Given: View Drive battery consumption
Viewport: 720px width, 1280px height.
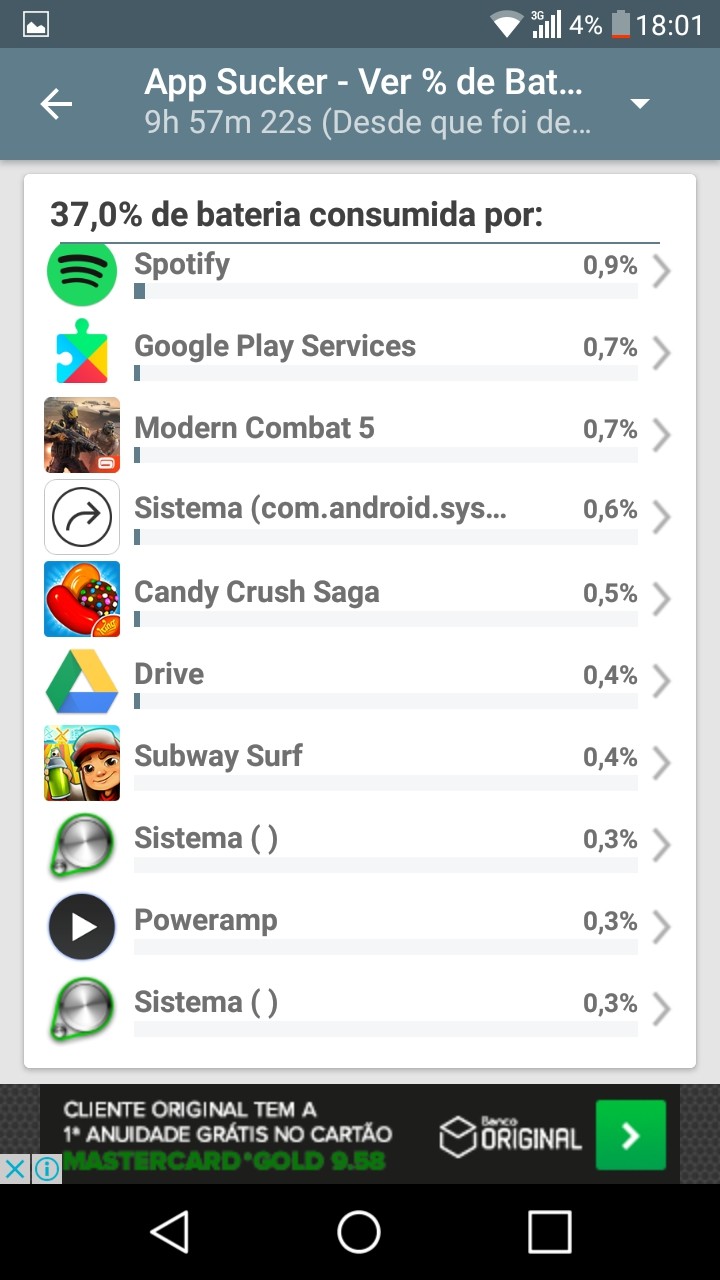Looking at the screenshot, I should click(x=360, y=682).
